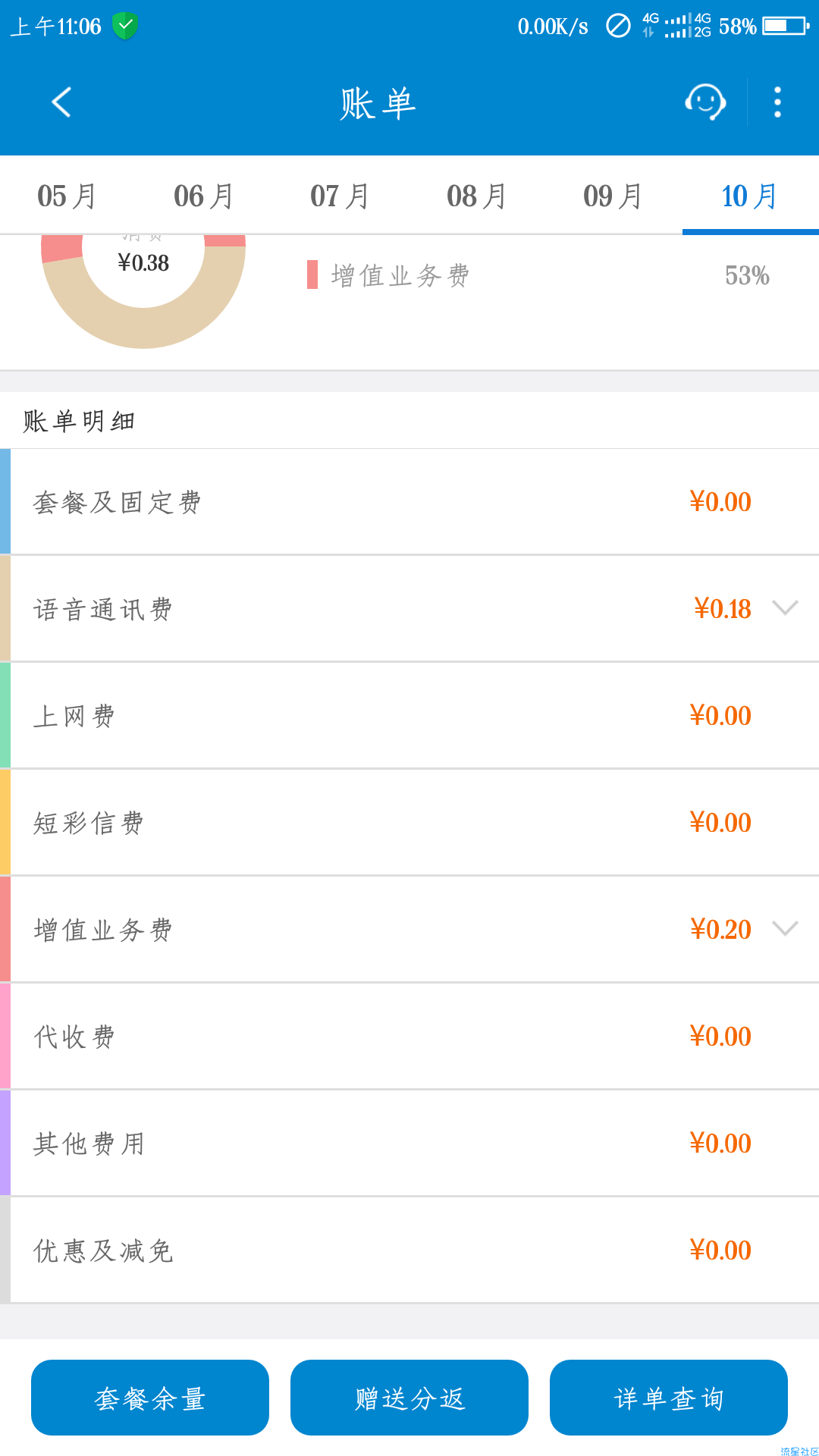The height and width of the screenshot is (1456, 819).
Task: View the 08月 bill tab
Action: (478, 196)
